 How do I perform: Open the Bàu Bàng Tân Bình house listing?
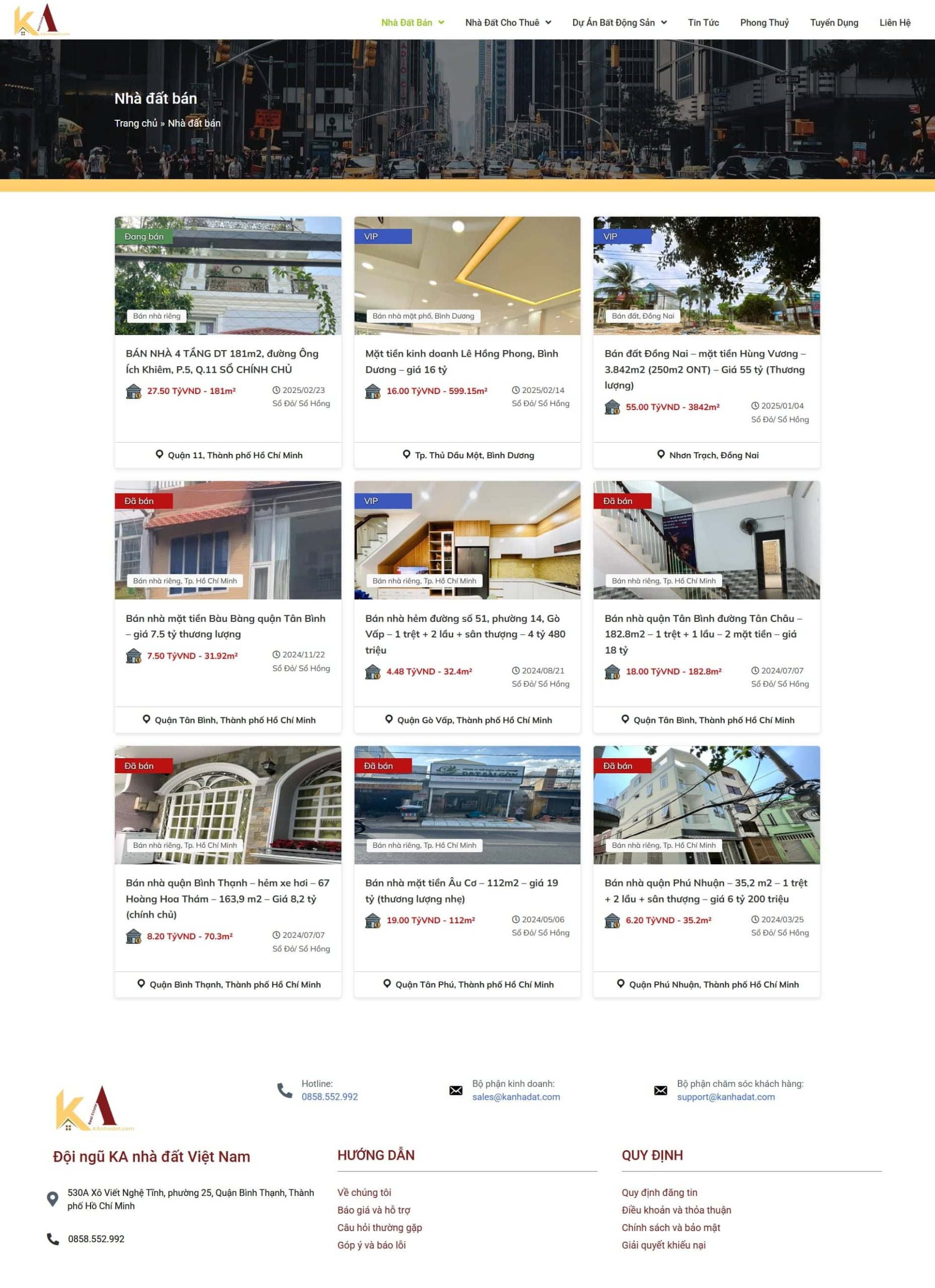(225, 626)
